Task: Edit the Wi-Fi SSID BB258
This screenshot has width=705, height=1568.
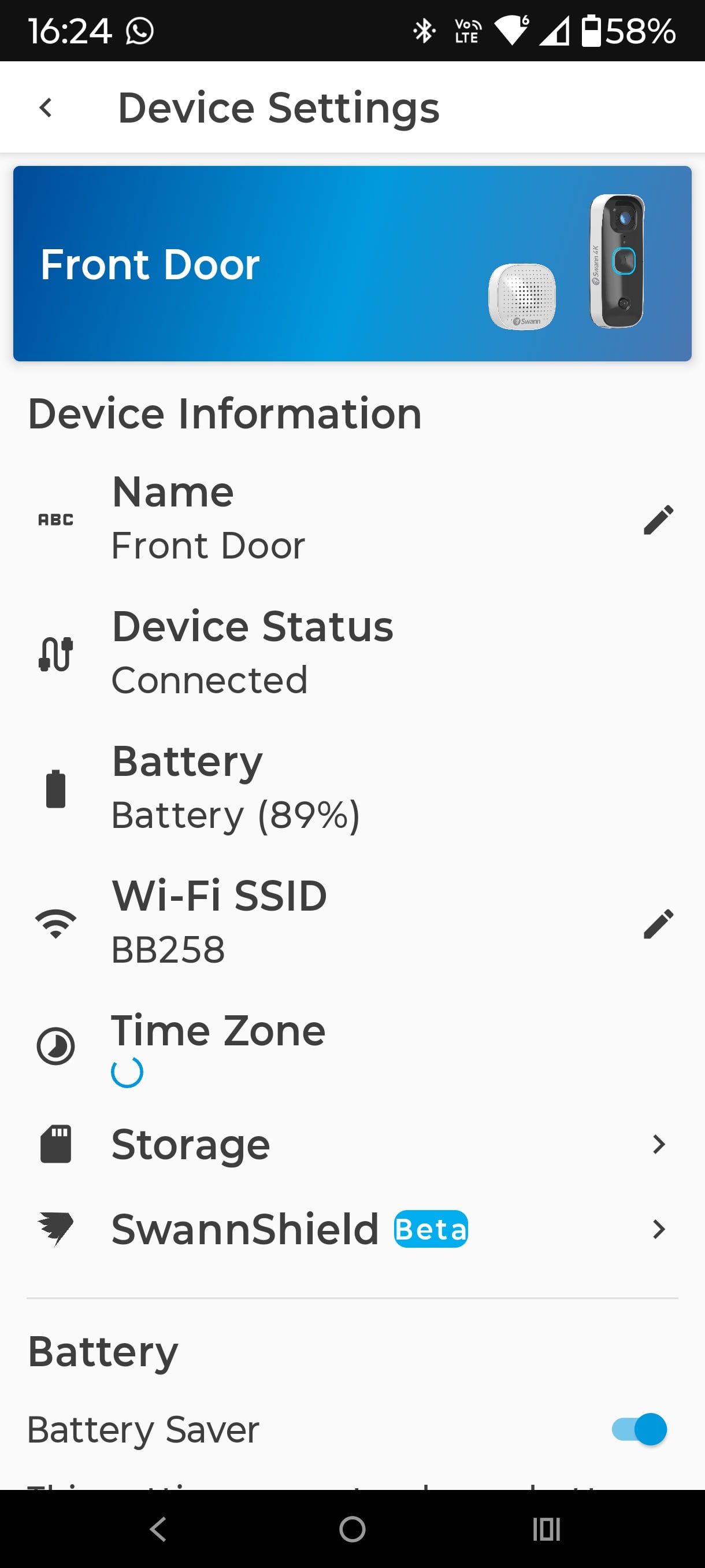Action: coord(658,923)
